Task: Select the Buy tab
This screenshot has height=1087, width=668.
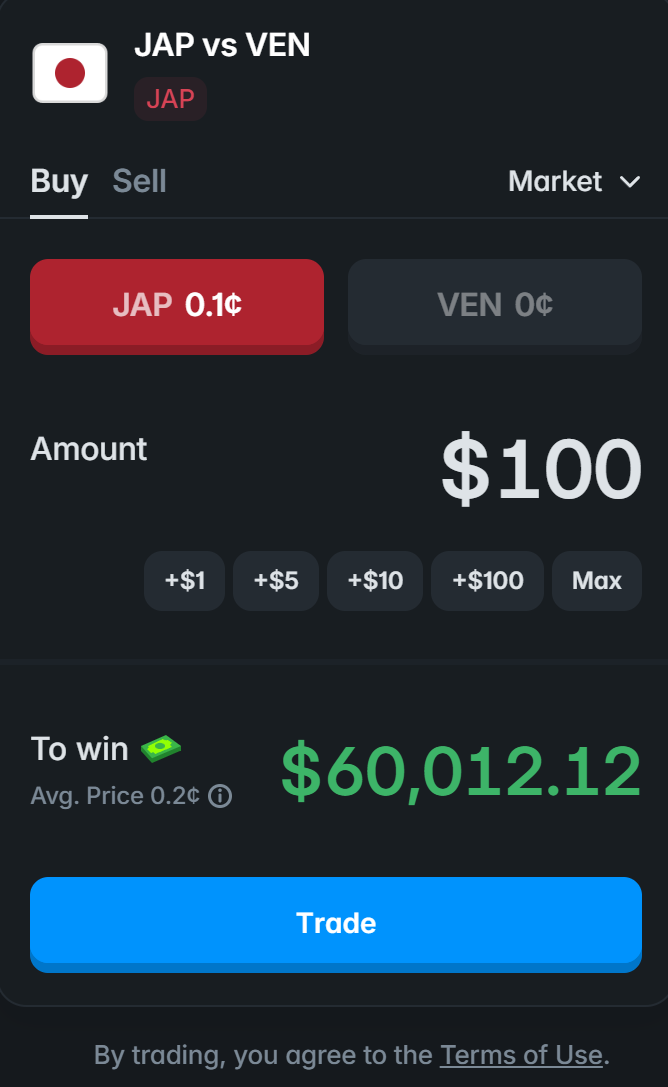Action: pos(59,182)
